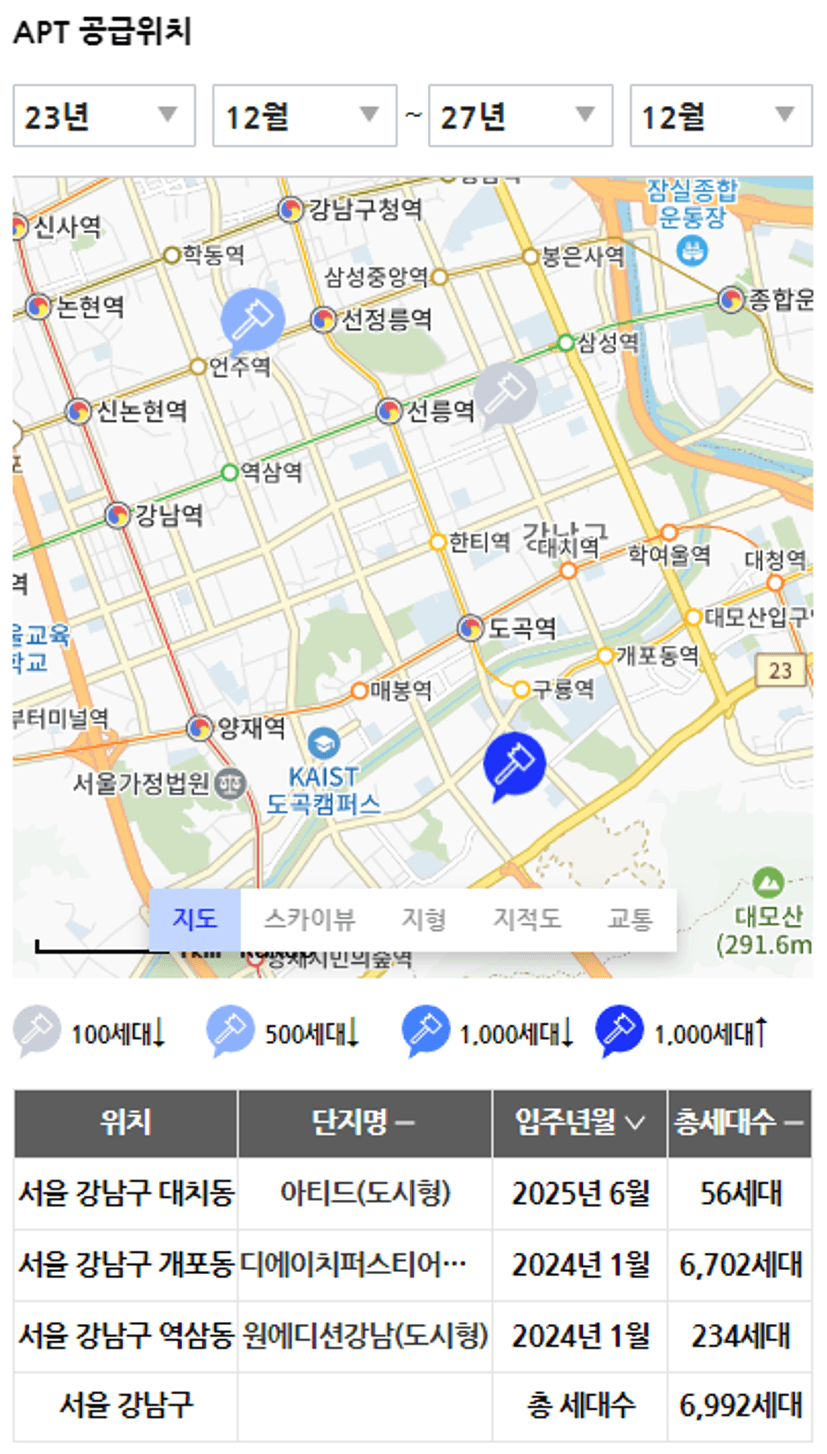
Task: Show the 교통 traffic layer
Action: coord(629,919)
